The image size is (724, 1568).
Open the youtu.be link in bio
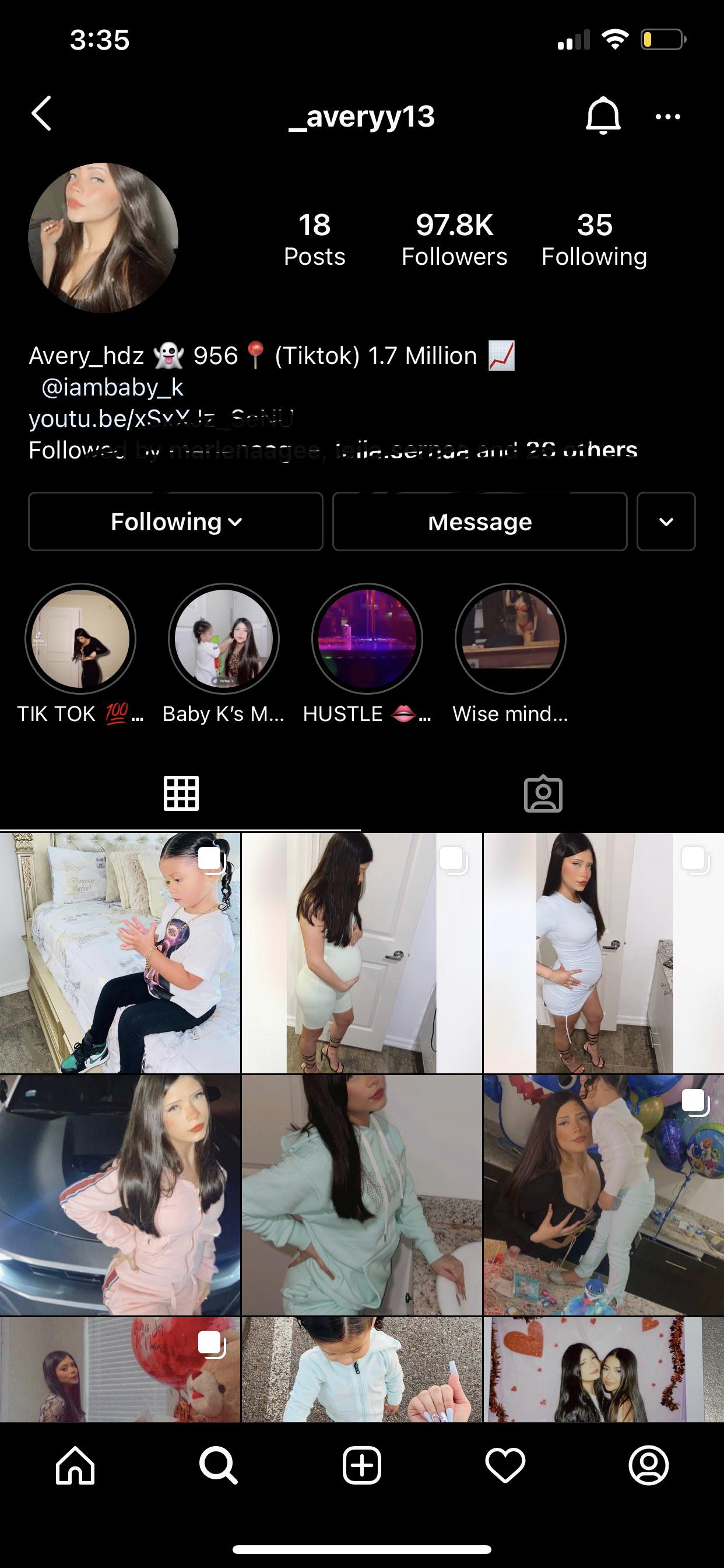click(x=161, y=419)
